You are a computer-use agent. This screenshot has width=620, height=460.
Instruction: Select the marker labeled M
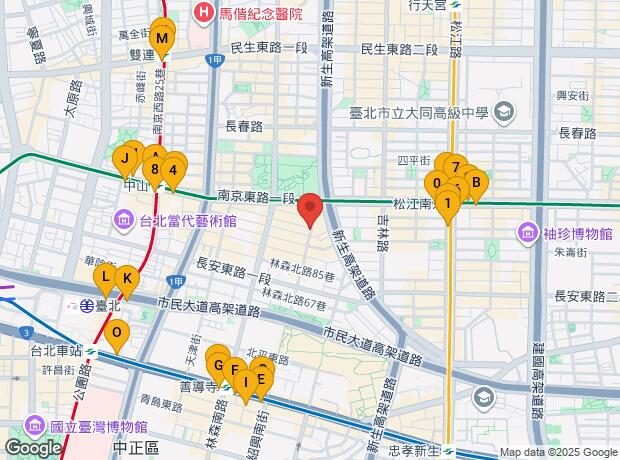(x=162, y=38)
